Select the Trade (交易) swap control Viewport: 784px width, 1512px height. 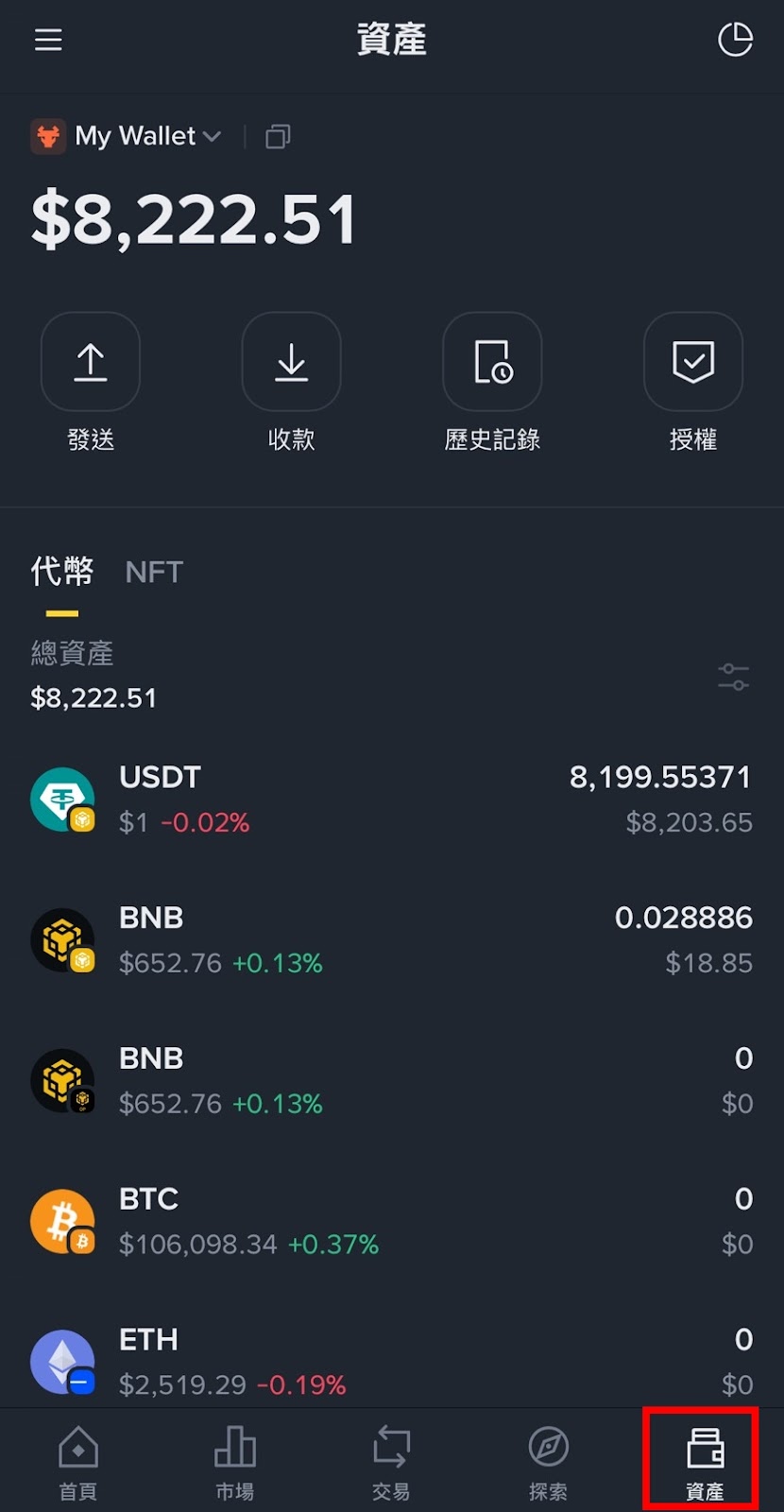[x=391, y=1460]
